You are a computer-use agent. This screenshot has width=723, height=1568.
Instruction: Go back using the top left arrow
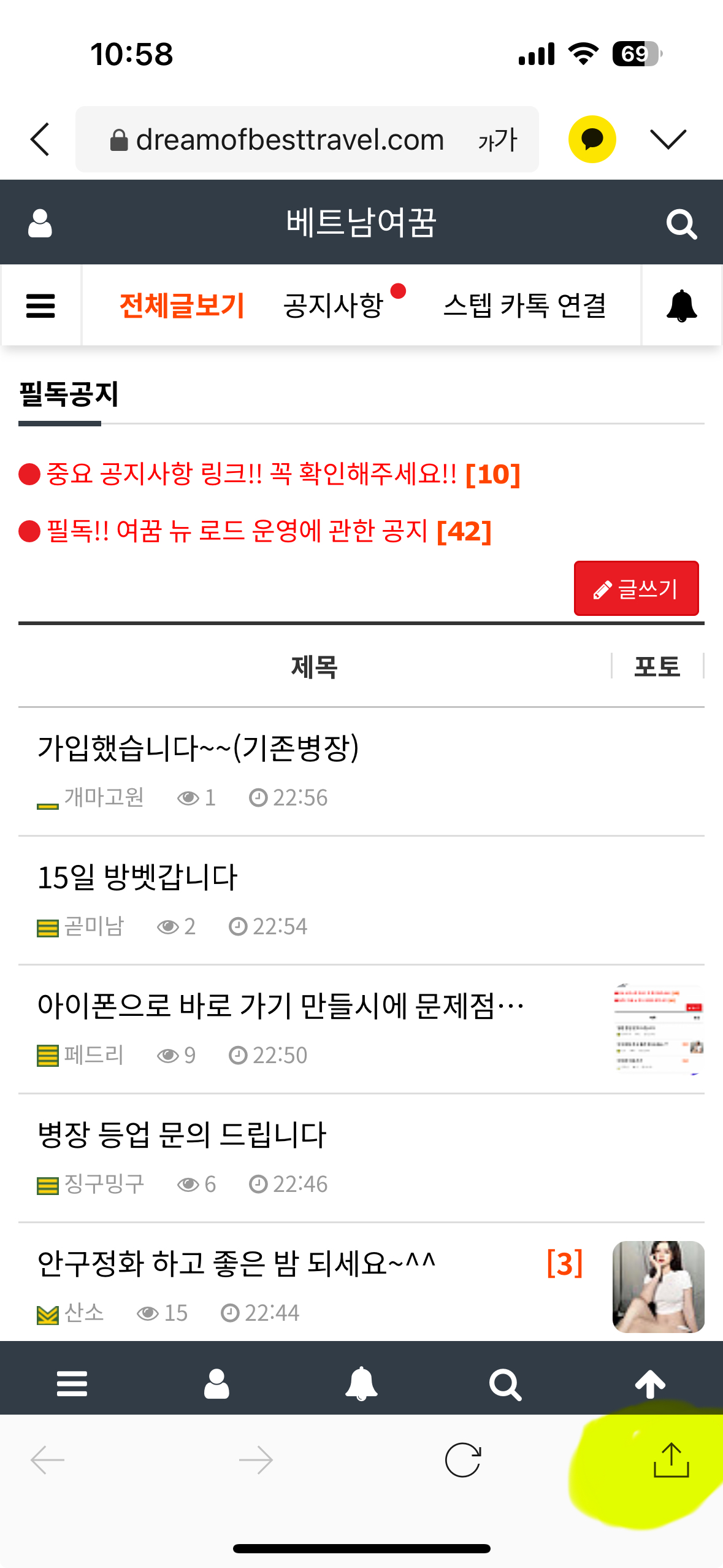click(40, 139)
